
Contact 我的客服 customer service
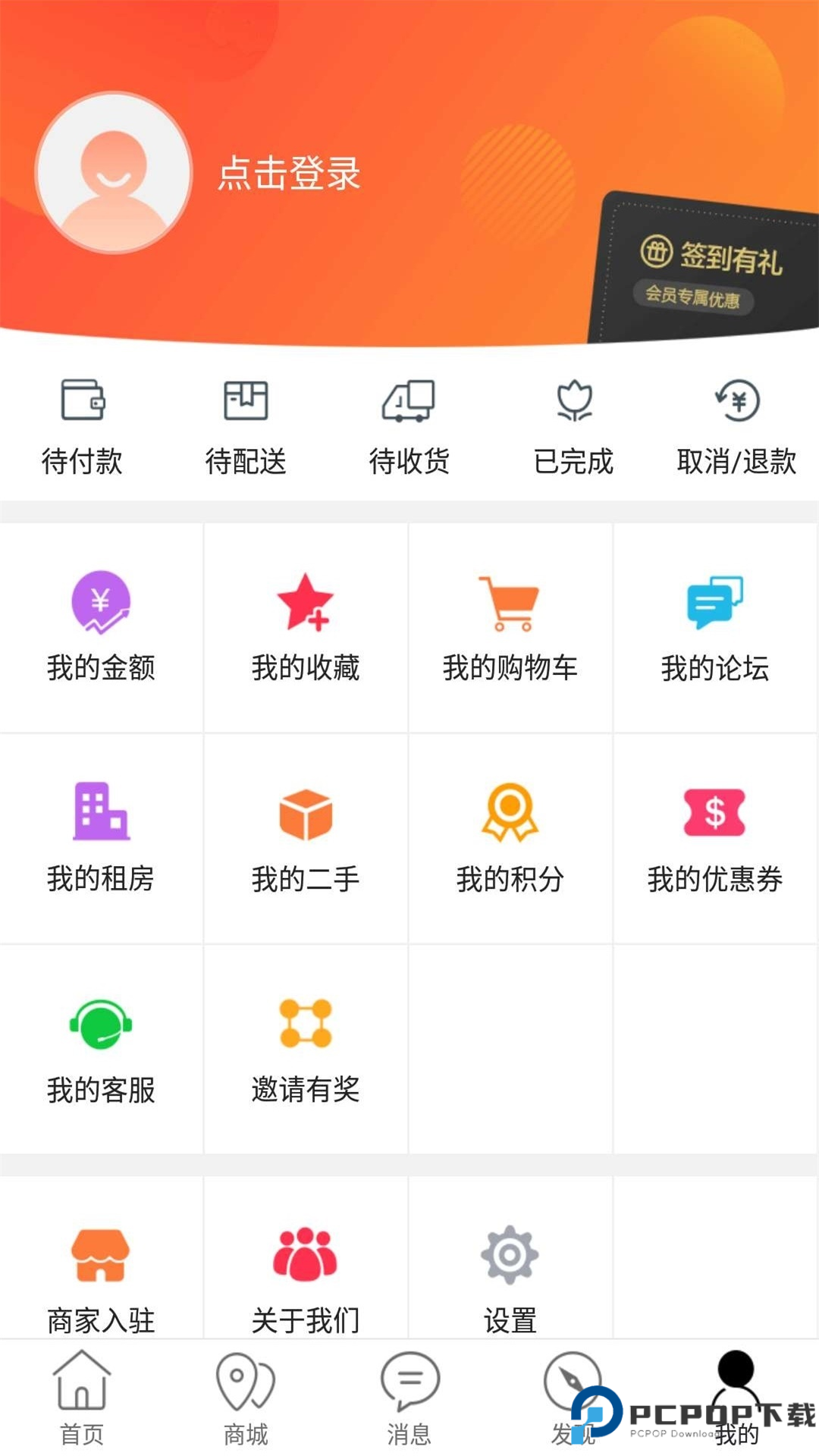(101, 1050)
